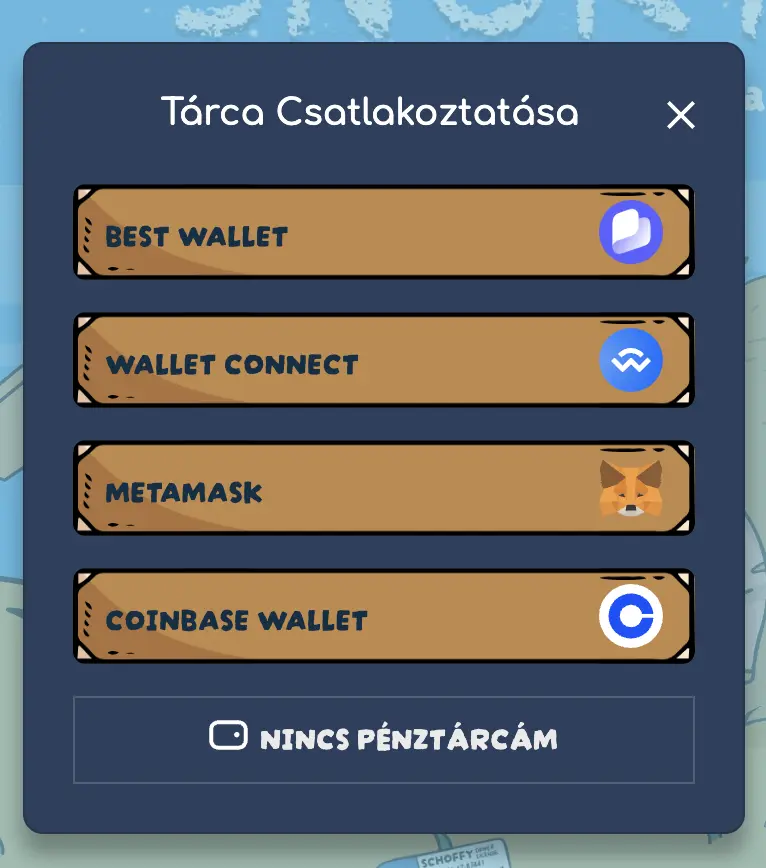Pick Coinbase Wallet
The width and height of the screenshot is (766, 868).
pyautogui.click(x=383, y=617)
